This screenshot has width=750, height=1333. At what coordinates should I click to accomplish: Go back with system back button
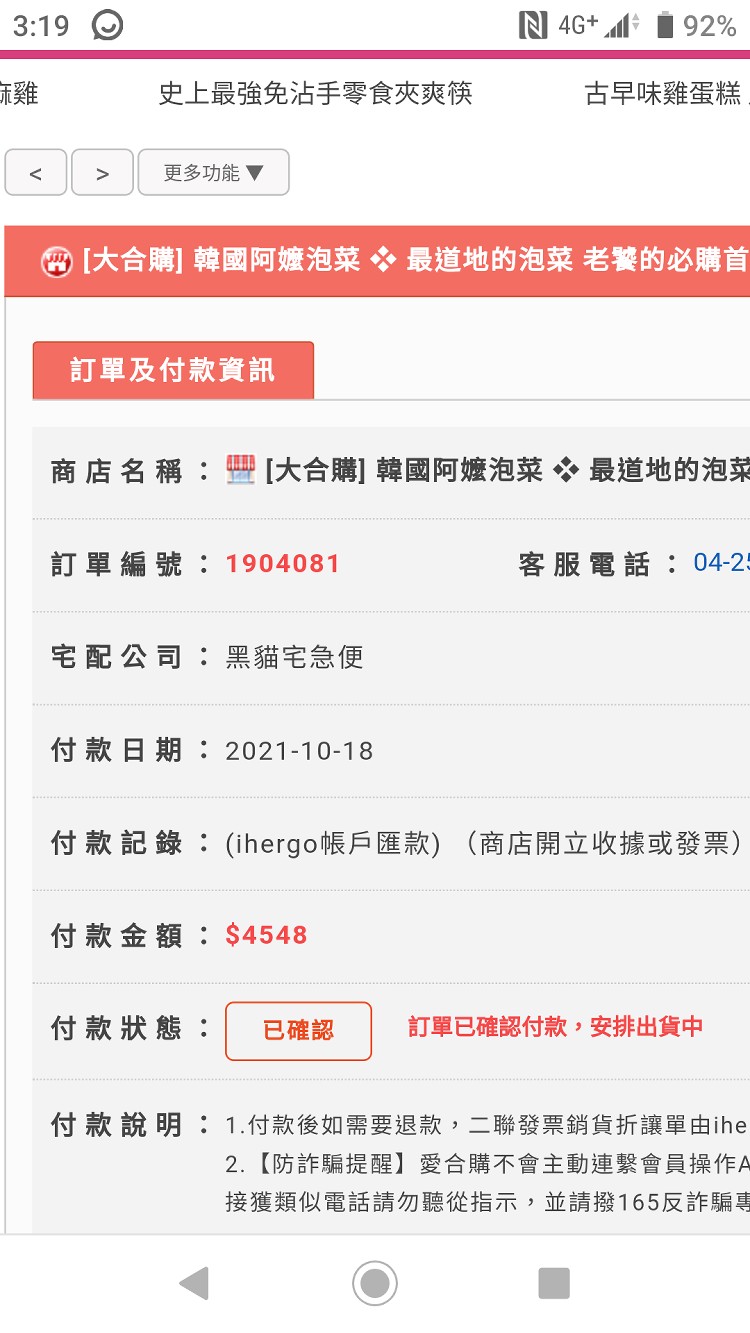click(193, 1283)
